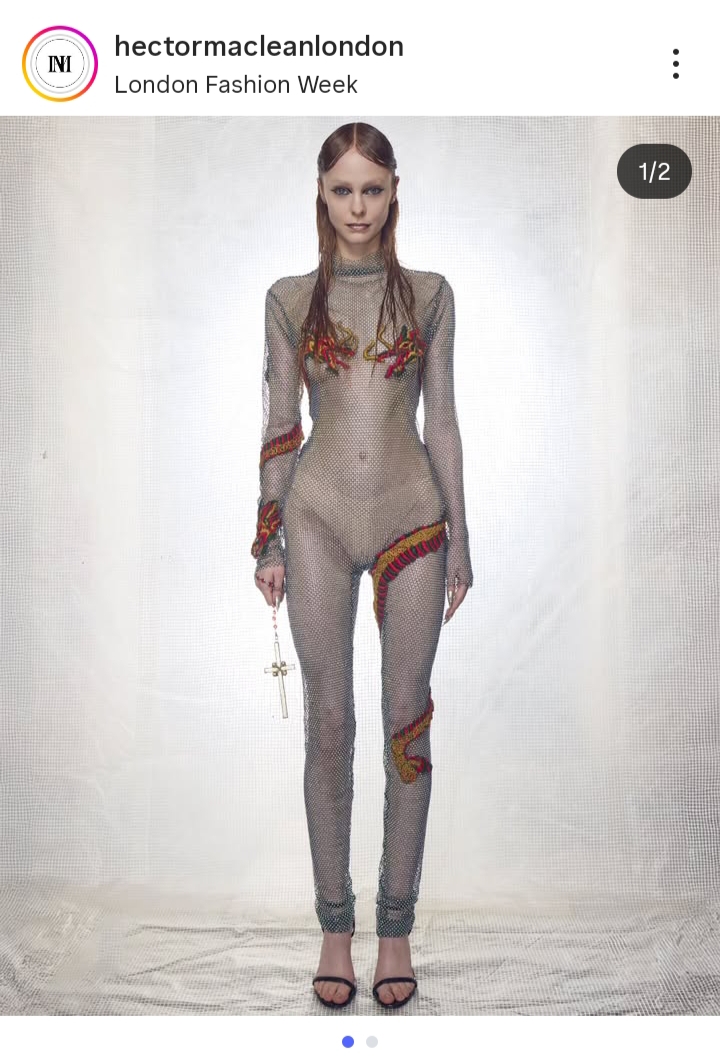View the London Fashion Week location
The width and height of the screenshot is (720, 1059).
pyautogui.click(x=236, y=85)
